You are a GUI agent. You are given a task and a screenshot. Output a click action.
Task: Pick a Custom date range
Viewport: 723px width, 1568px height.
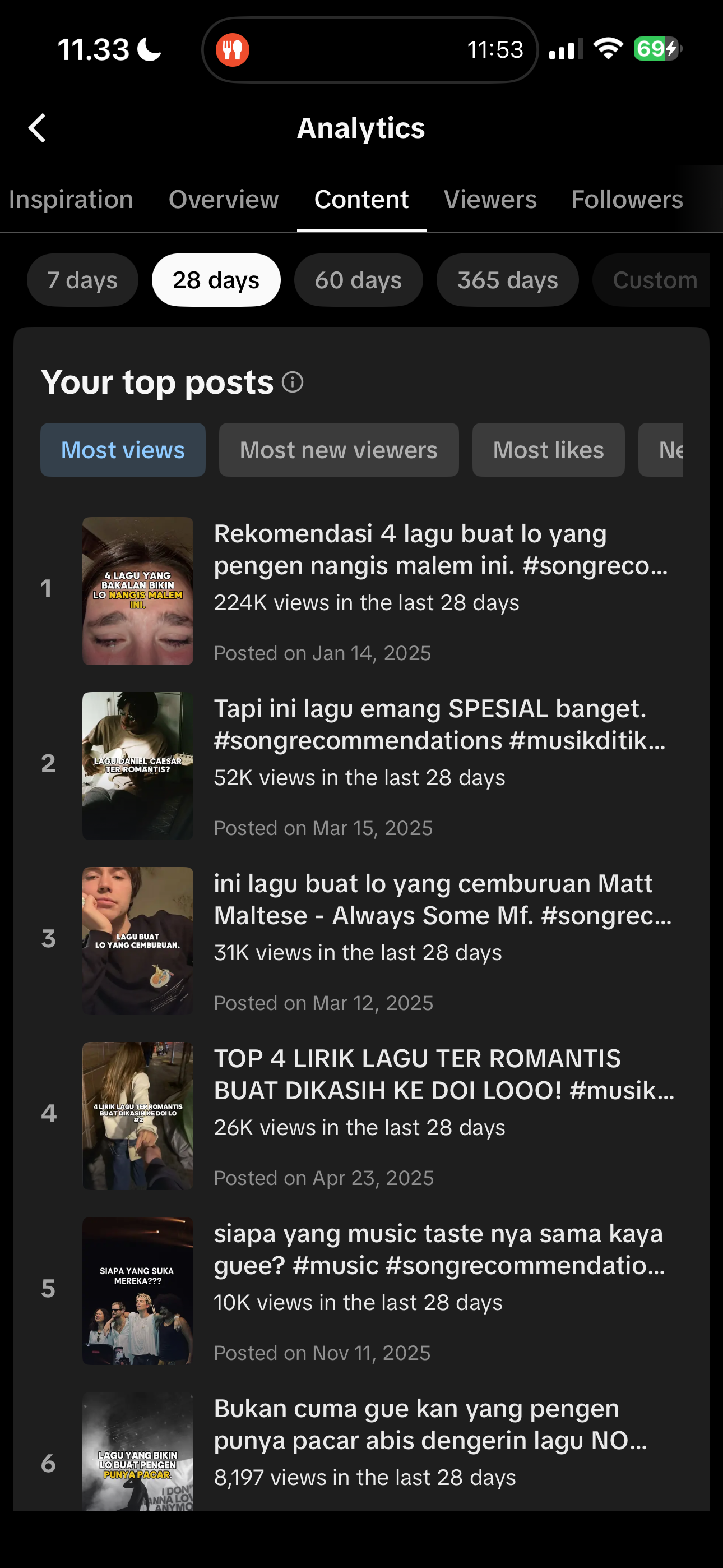pyautogui.click(x=654, y=280)
